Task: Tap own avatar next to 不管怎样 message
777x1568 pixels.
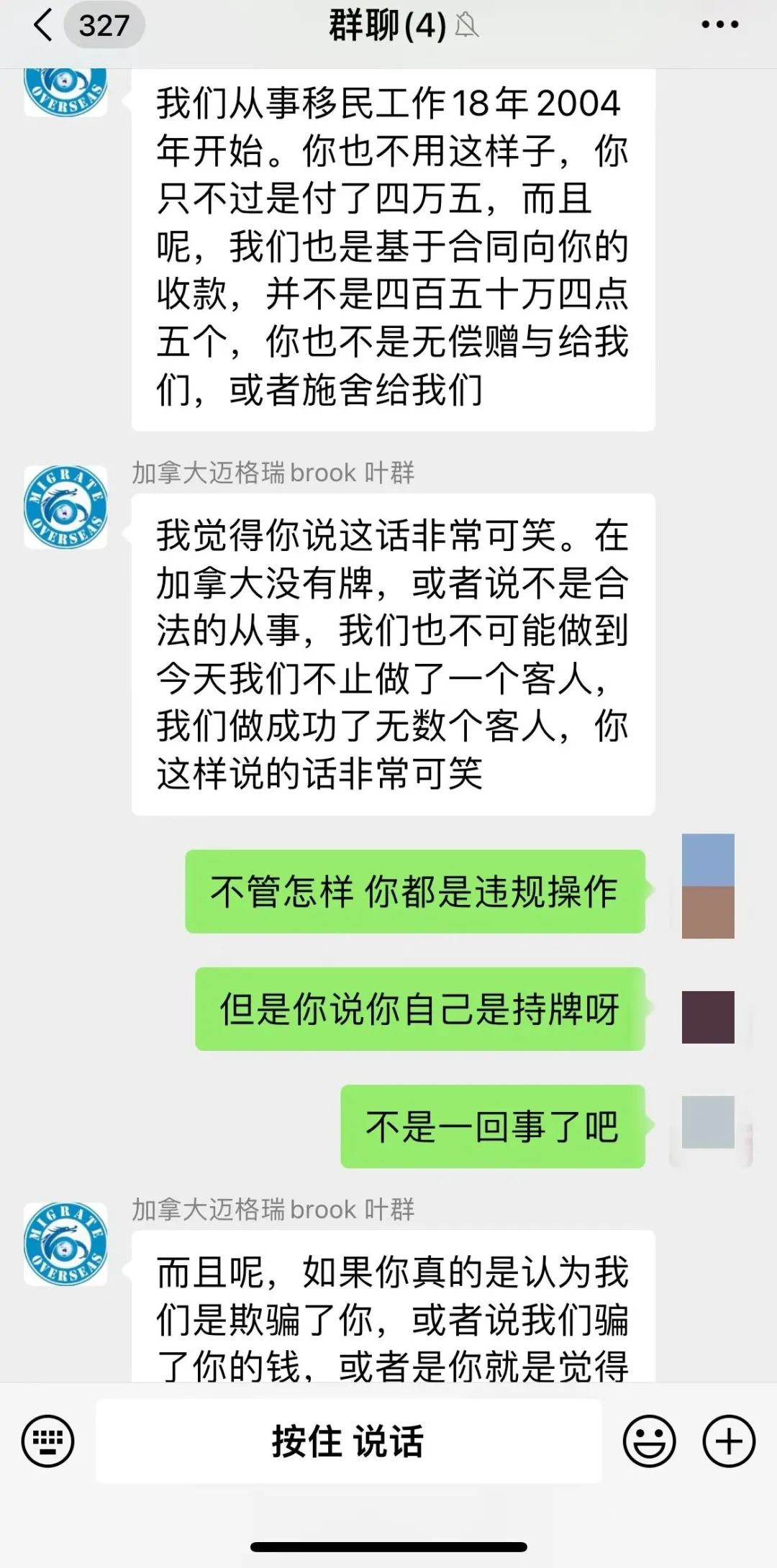Action: tap(708, 886)
